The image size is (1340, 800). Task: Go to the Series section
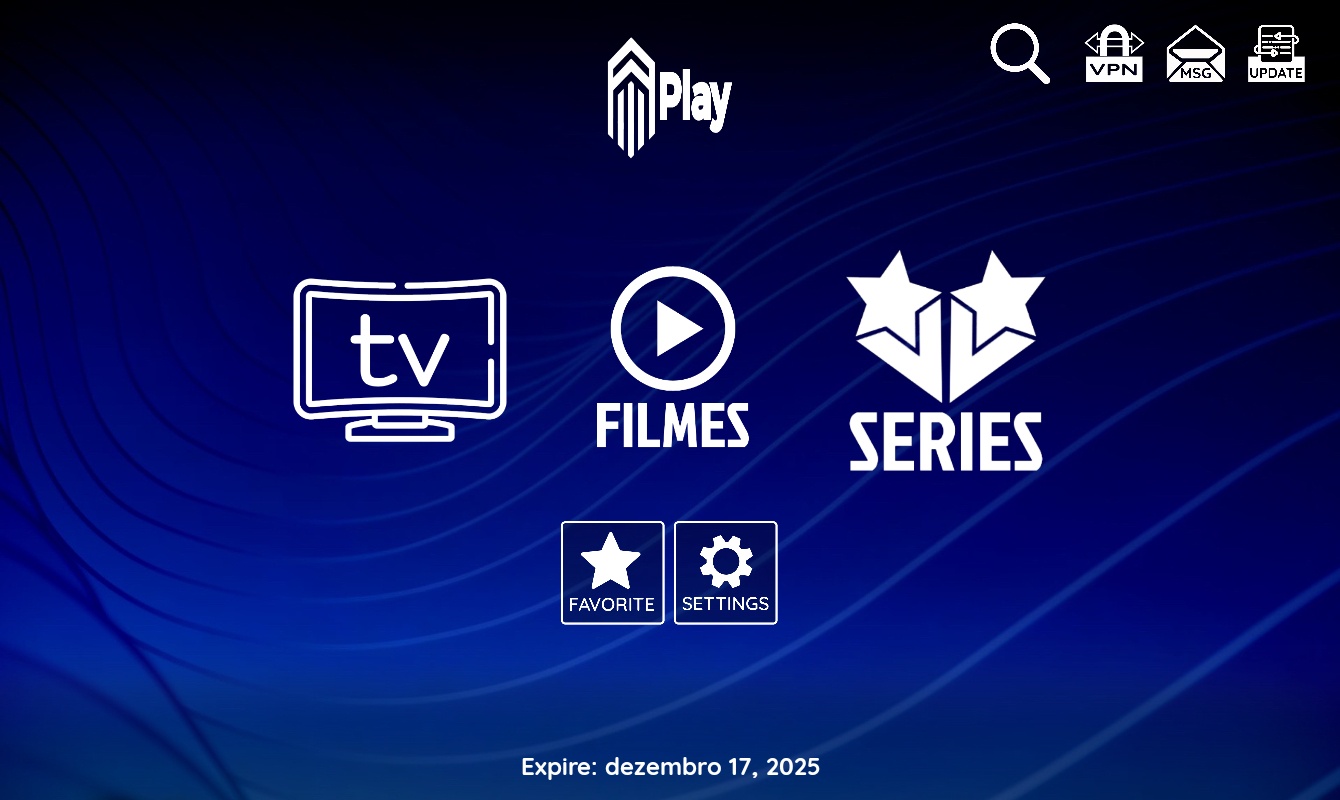[945, 361]
